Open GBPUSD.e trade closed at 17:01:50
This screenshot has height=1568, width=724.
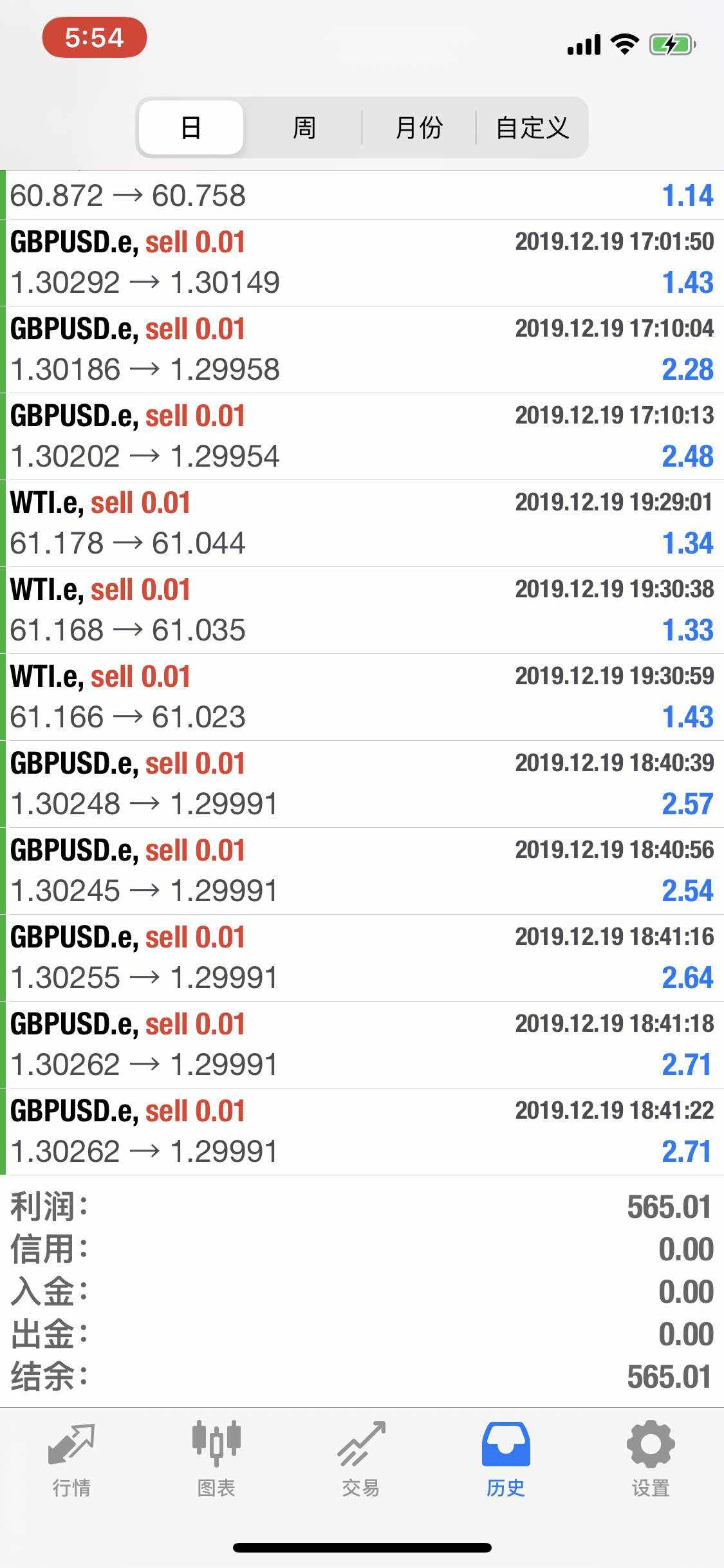pyautogui.click(x=362, y=263)
